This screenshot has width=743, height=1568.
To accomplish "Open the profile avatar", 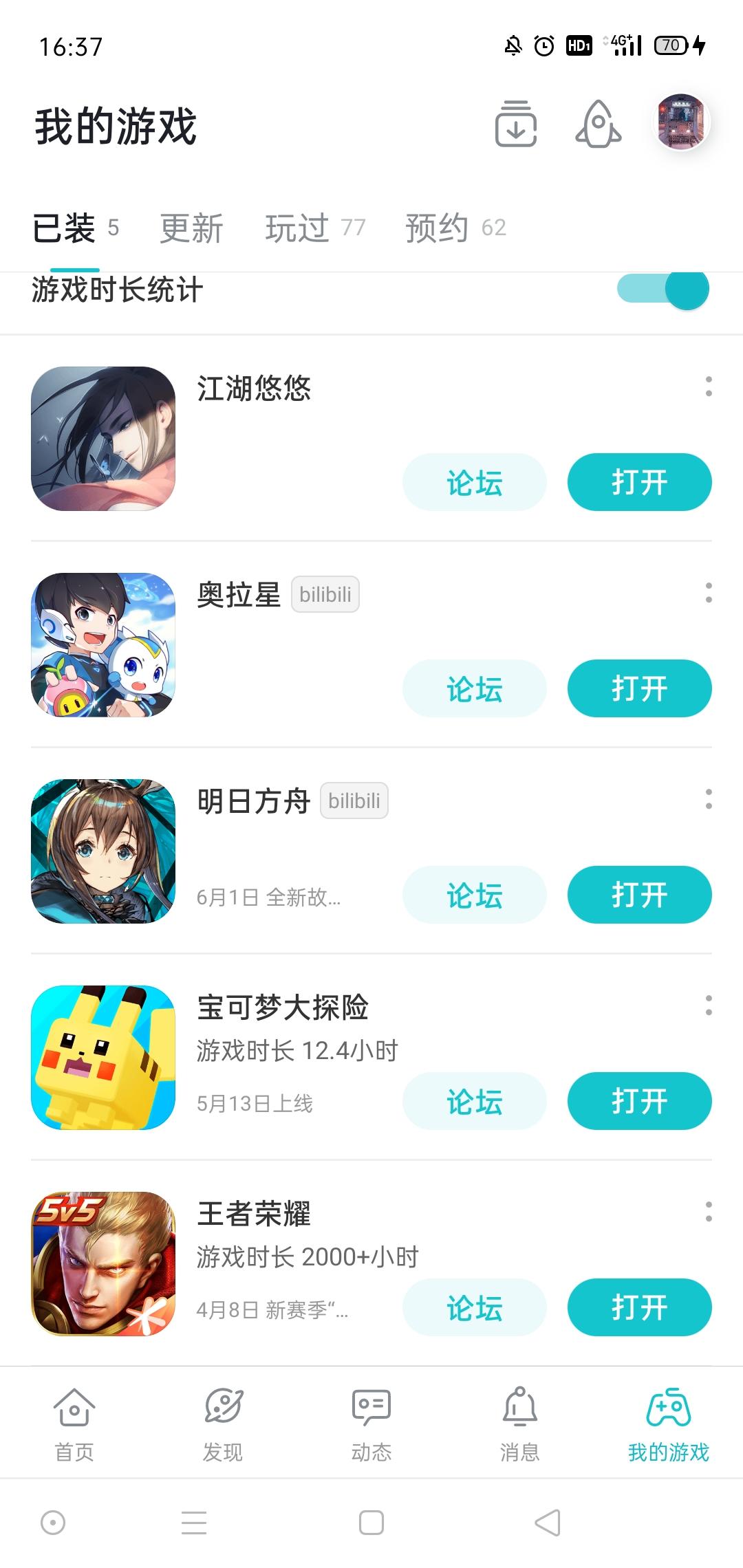I will click(680, 122).
